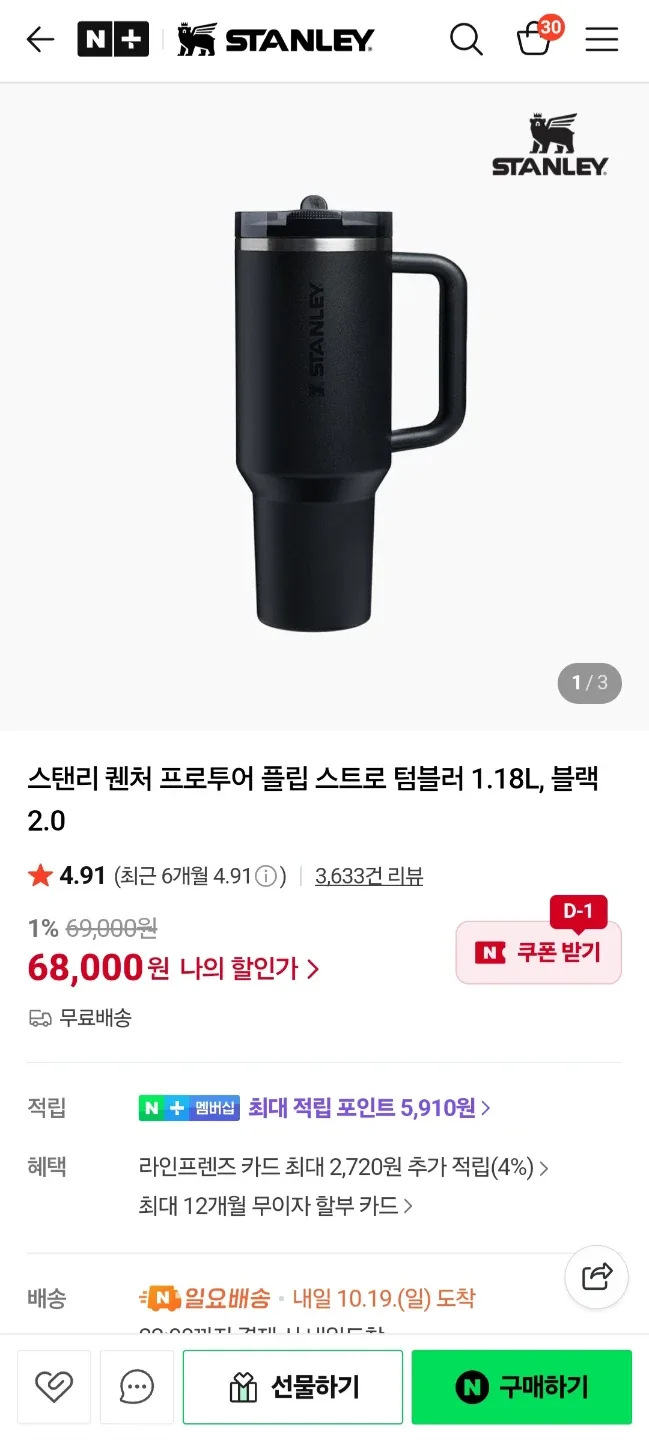Open the shopping cart with 30 items

535,40
